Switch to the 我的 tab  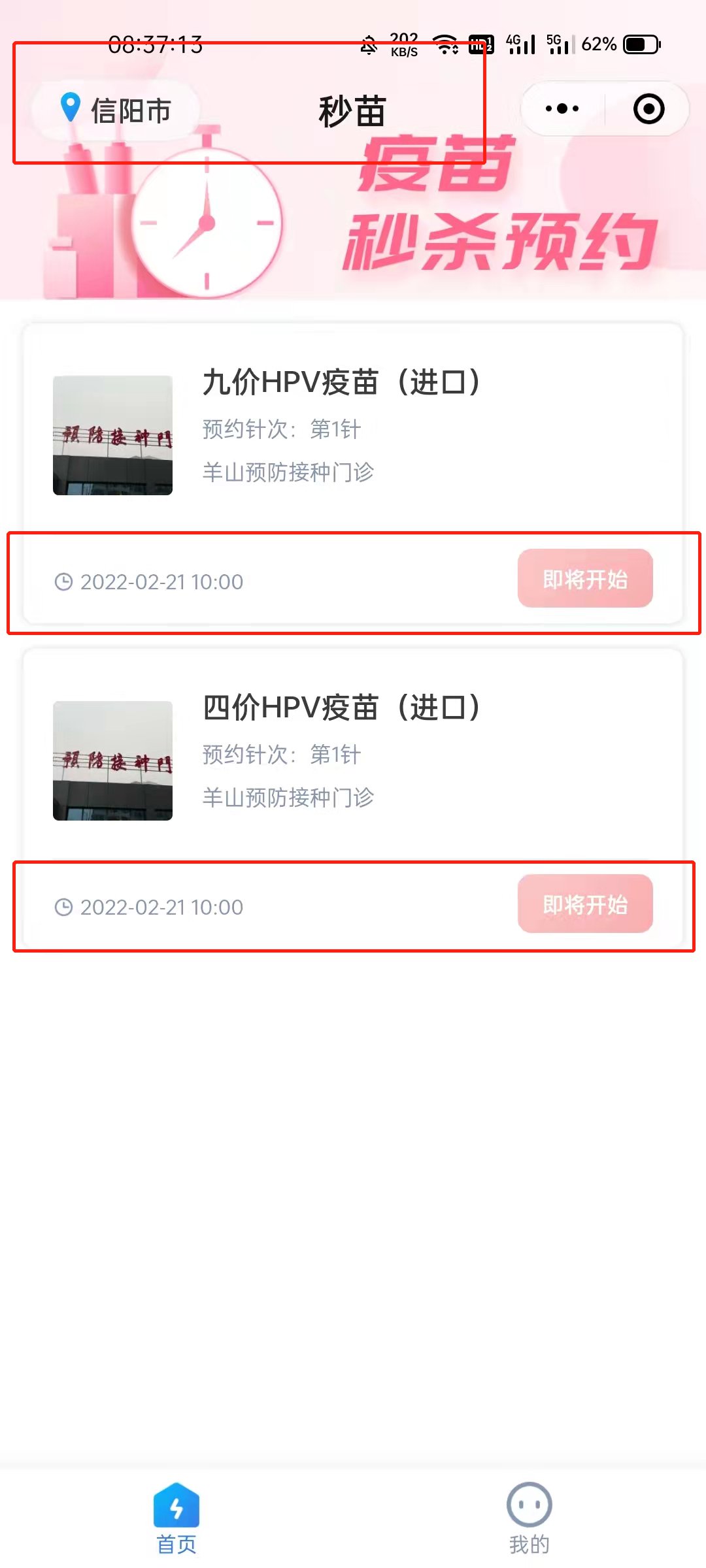point(529,1518)
